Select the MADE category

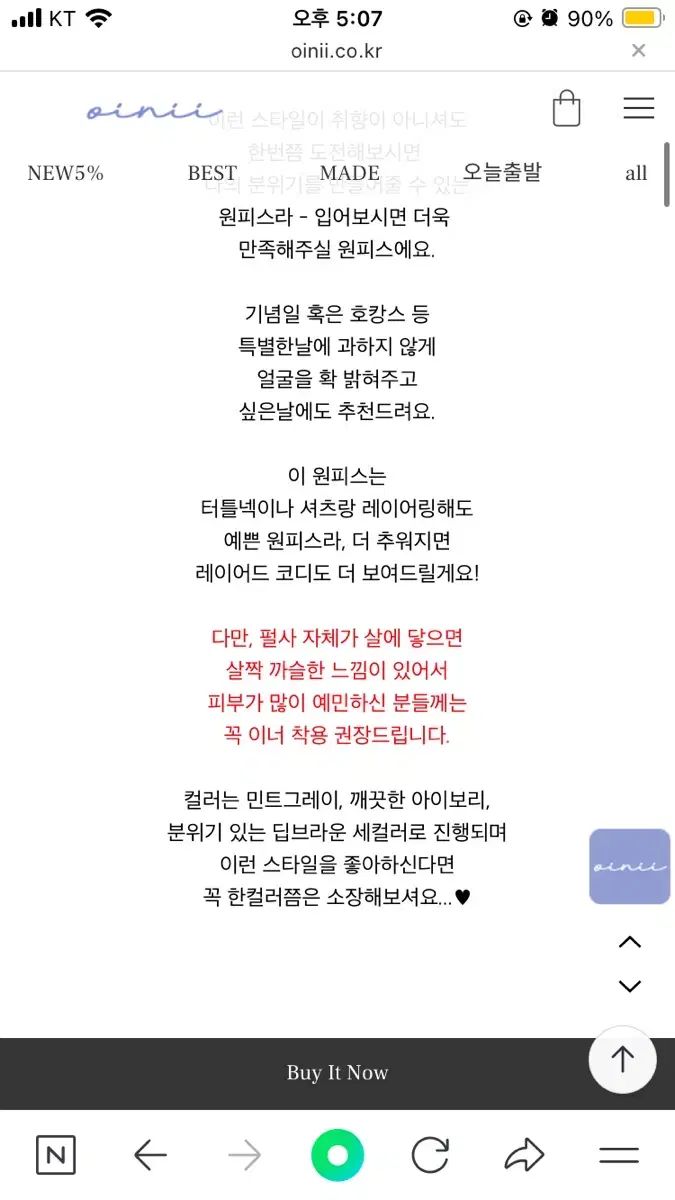pyautogui.click(x=349, y=173)
